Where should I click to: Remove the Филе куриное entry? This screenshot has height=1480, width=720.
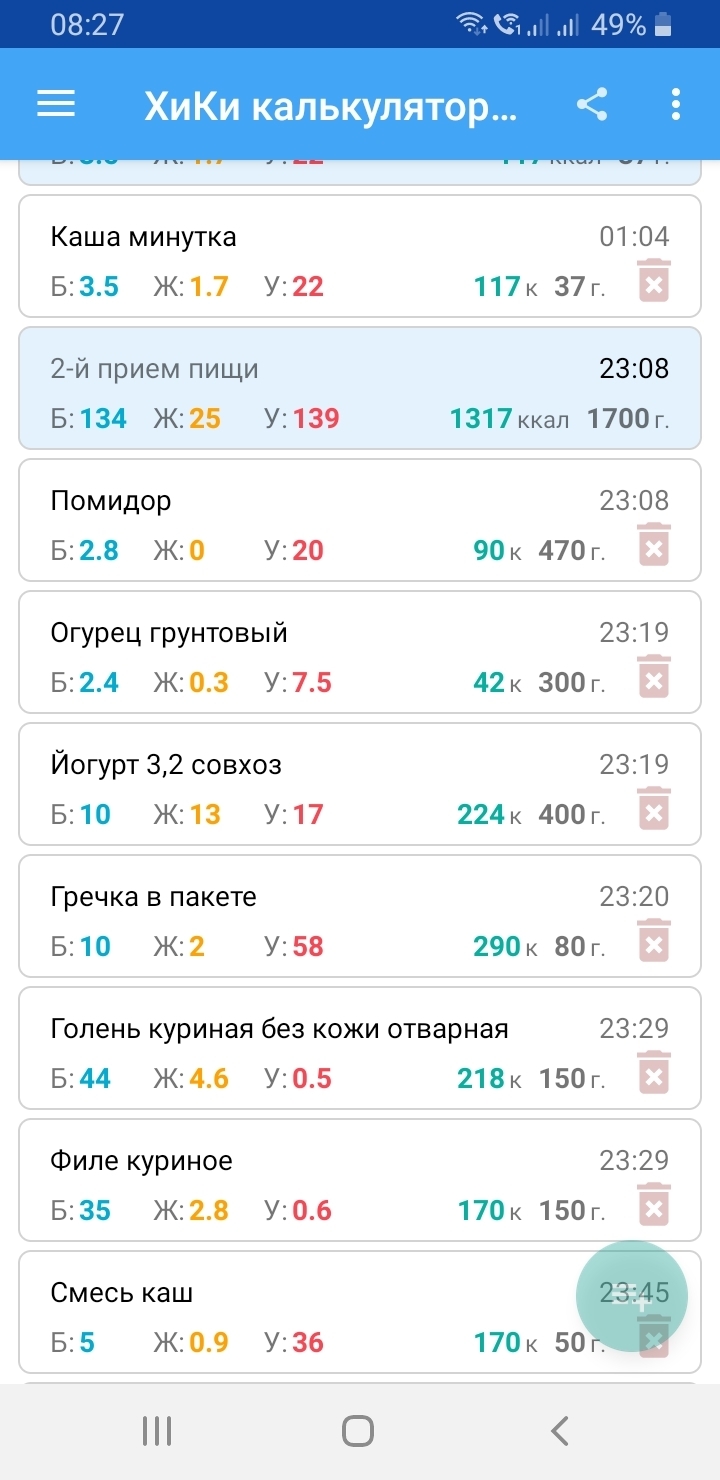[x=654, y=1205]
